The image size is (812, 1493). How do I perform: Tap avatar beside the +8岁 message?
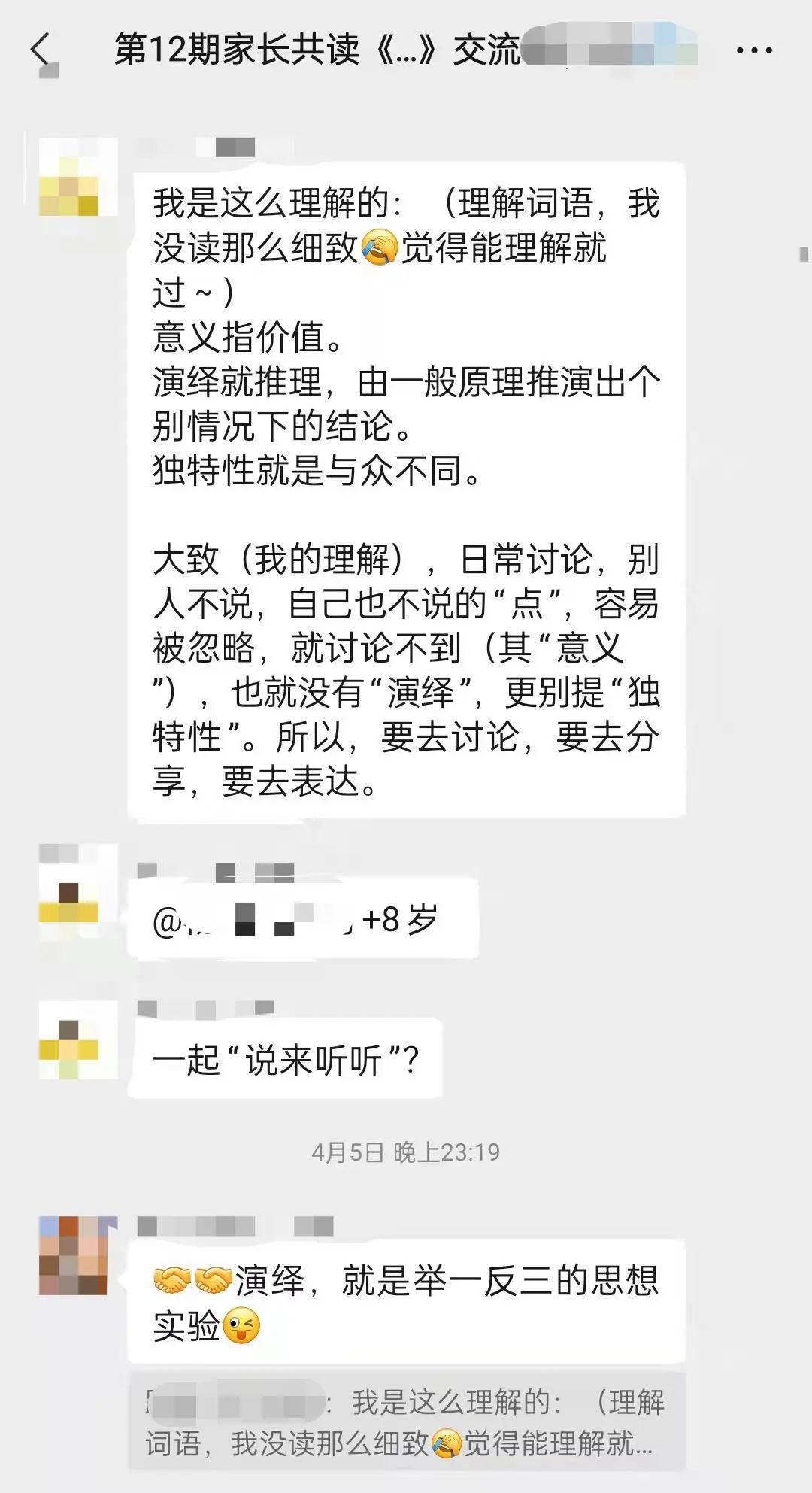click(x=78, y=883)
